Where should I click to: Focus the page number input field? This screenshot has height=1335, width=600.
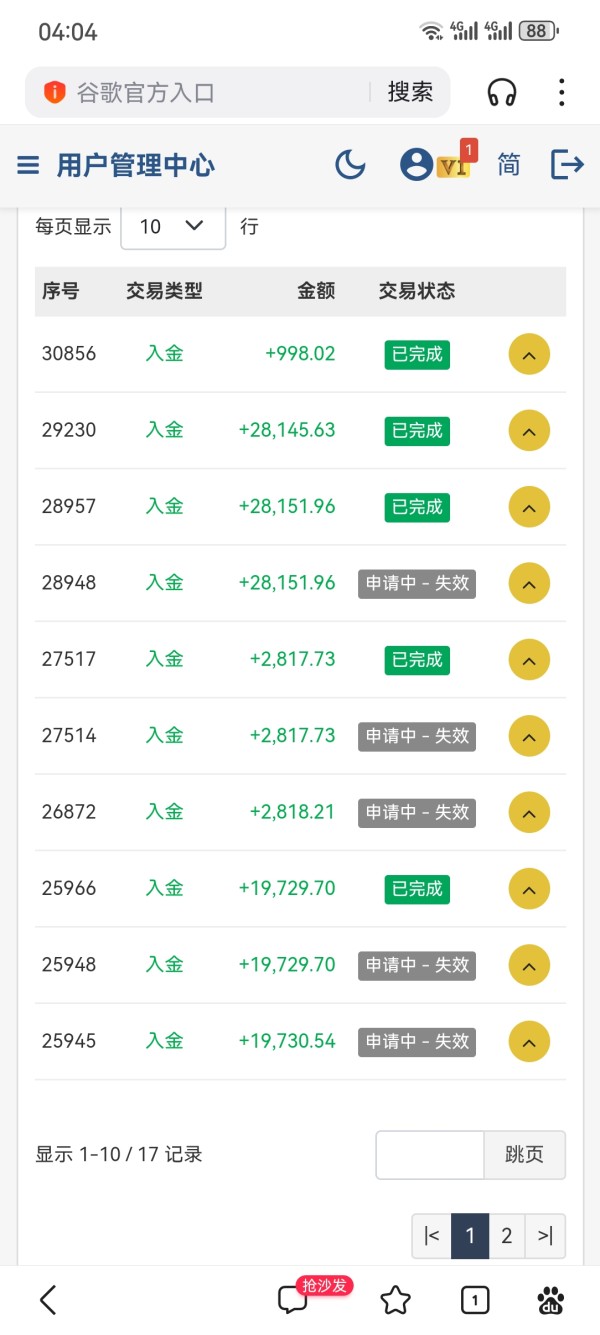[430, 1155]
